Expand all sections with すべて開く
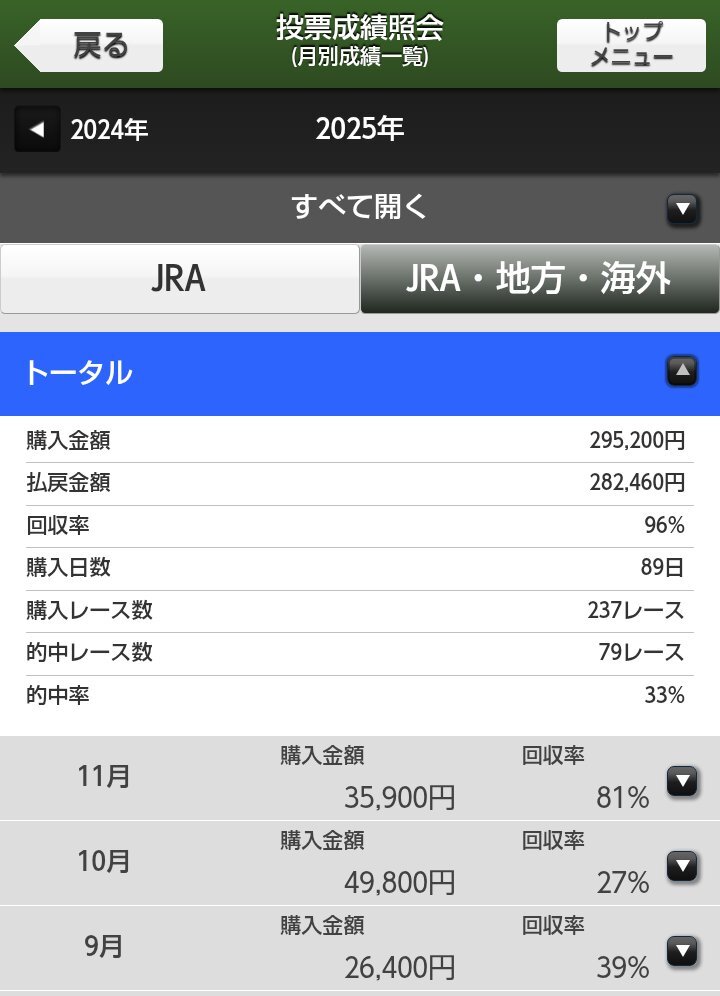This screenshot has height=996, width=720. coord(360,208)
